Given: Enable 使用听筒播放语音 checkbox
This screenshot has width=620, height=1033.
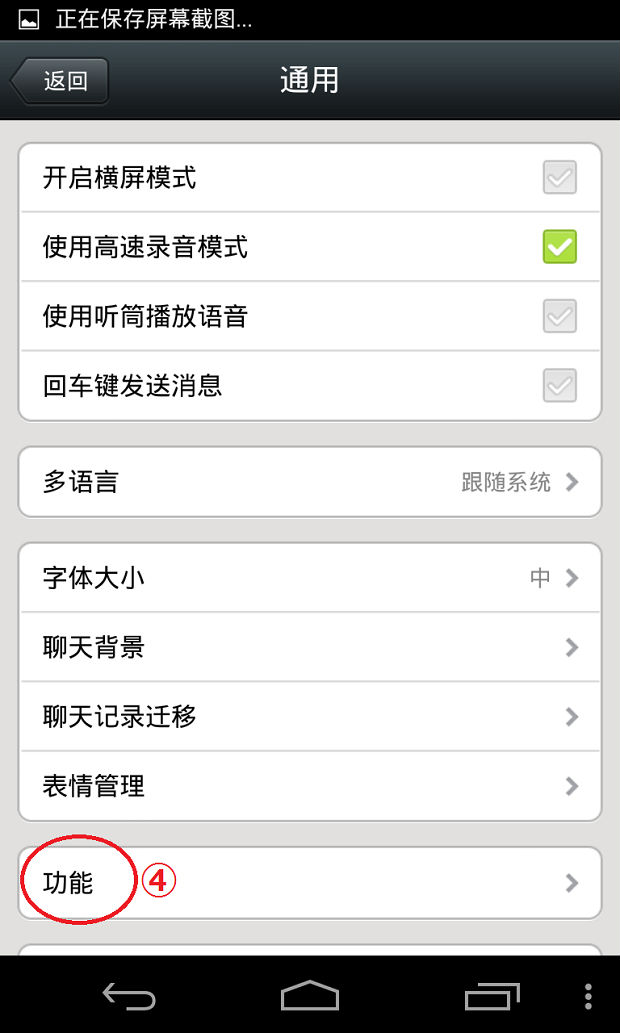Looking at the screenshot, I should tap(559, 317).
